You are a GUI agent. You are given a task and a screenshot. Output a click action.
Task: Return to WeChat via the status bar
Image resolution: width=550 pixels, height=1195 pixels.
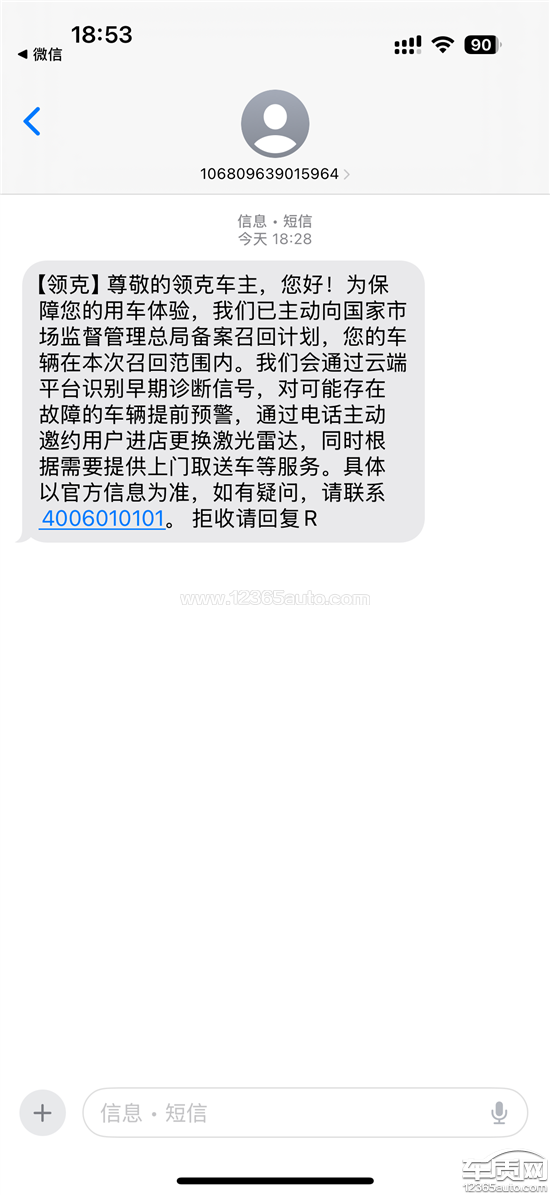[40, 54]
